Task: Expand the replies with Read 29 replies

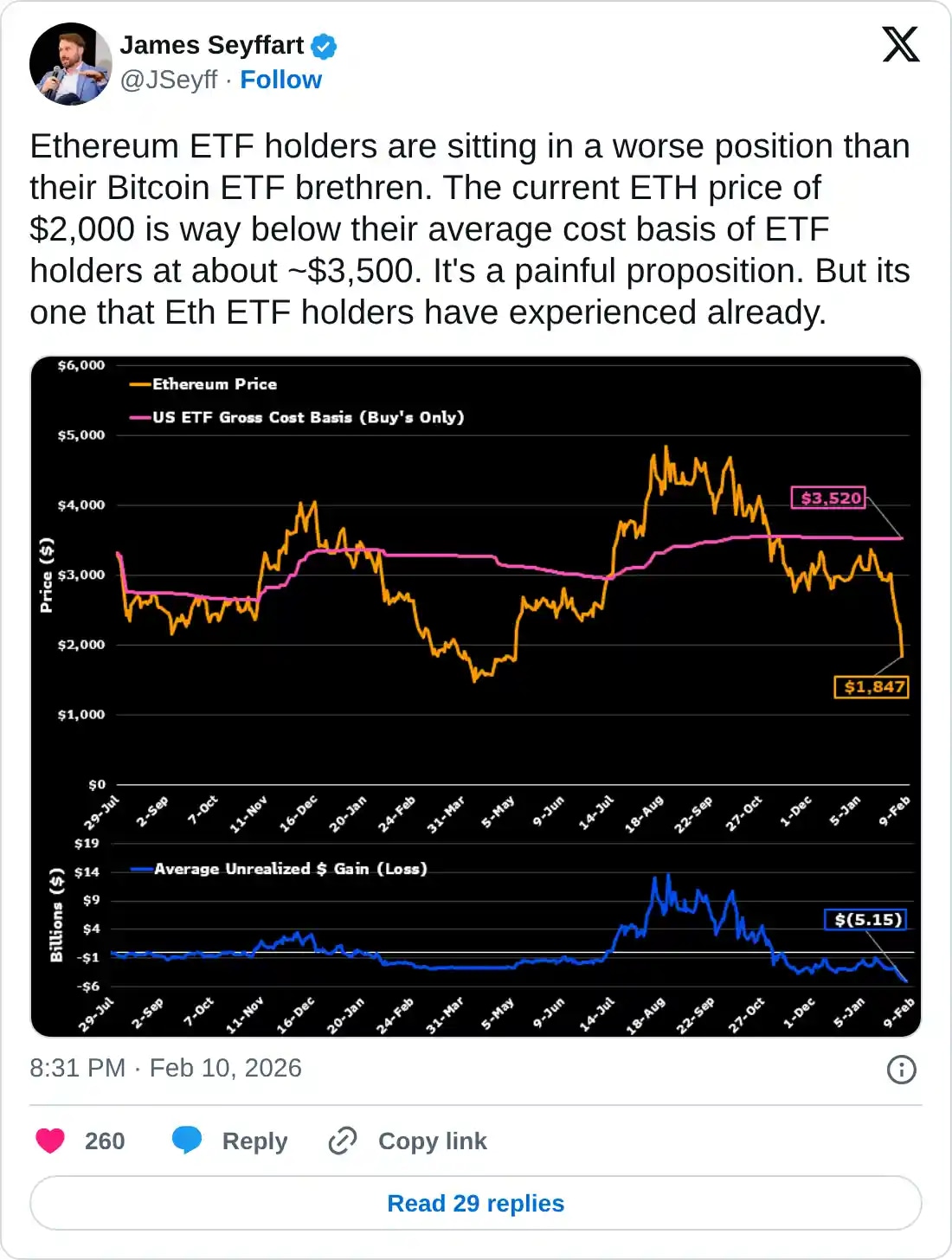Action: (x=475, y=1203)
